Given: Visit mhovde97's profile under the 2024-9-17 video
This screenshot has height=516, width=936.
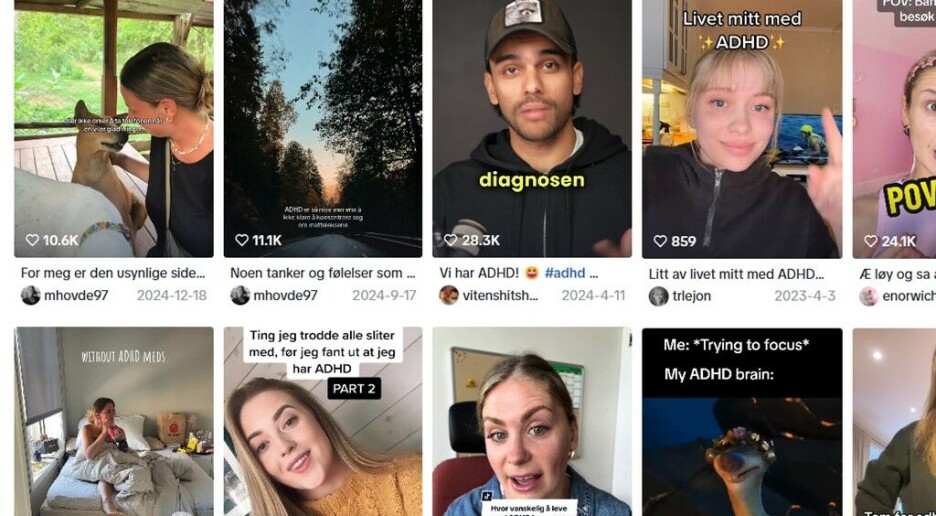Looking at the screenshot, I should pyautogui.click(x=287, y=296).
